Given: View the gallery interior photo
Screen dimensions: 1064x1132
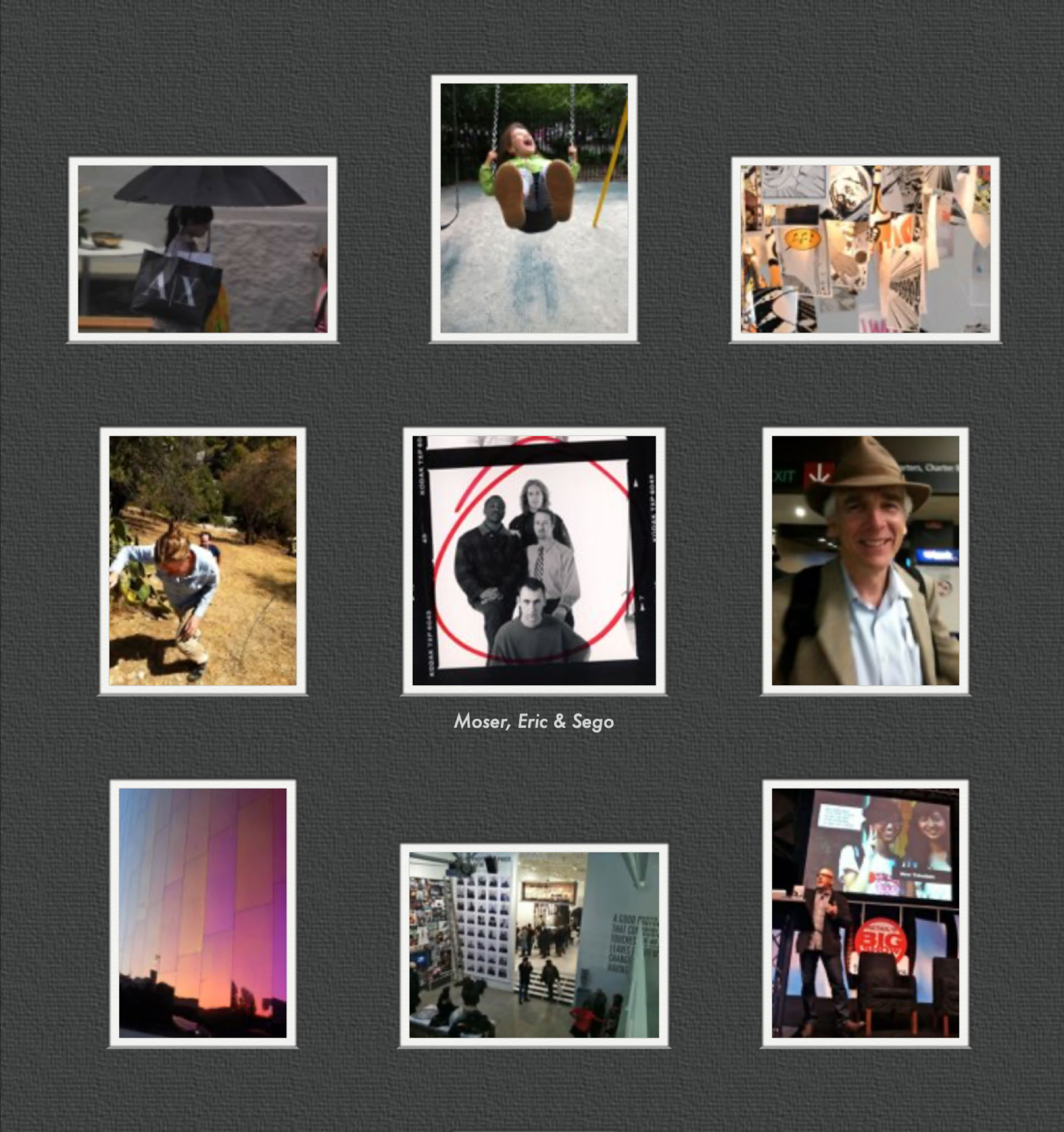Looking at the screenshot, I should 534,945.
